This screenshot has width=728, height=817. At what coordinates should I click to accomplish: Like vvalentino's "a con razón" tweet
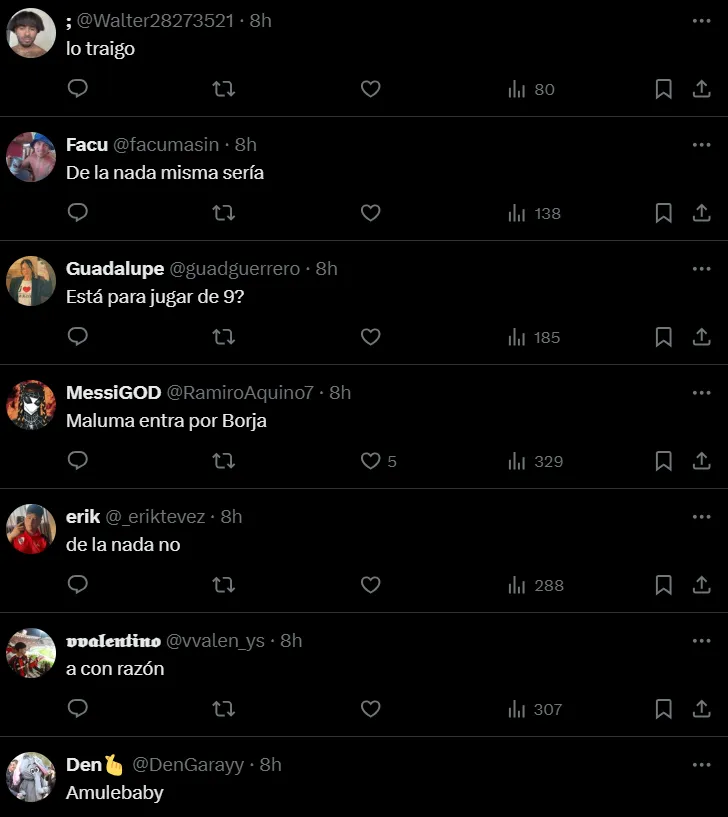(370, 709)
